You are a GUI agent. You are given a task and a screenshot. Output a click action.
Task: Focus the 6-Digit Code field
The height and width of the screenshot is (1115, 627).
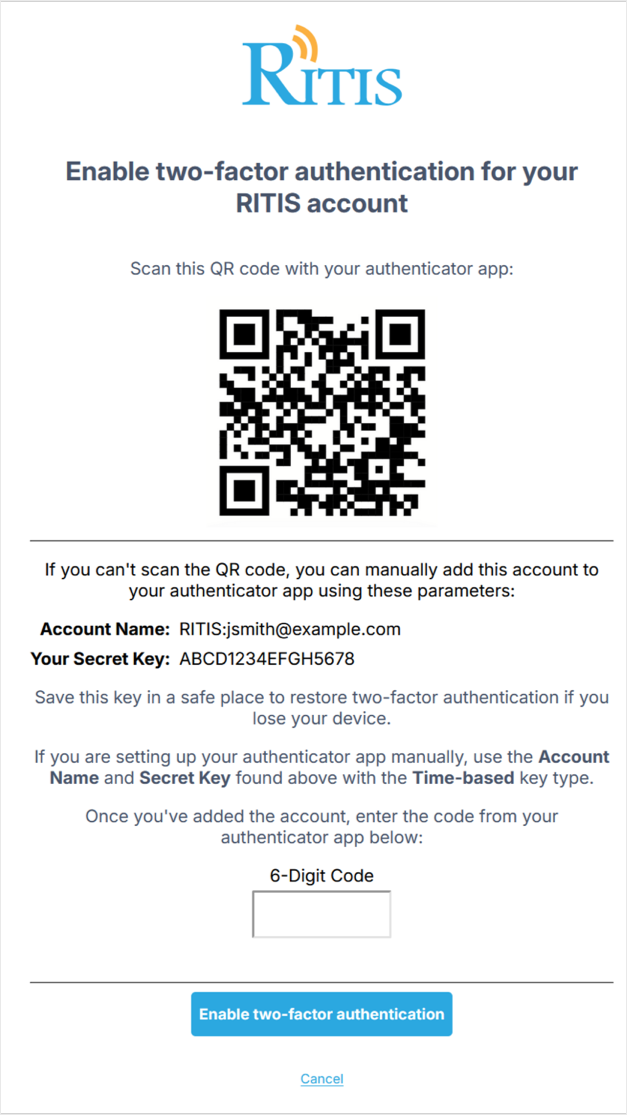click(321, 914)
